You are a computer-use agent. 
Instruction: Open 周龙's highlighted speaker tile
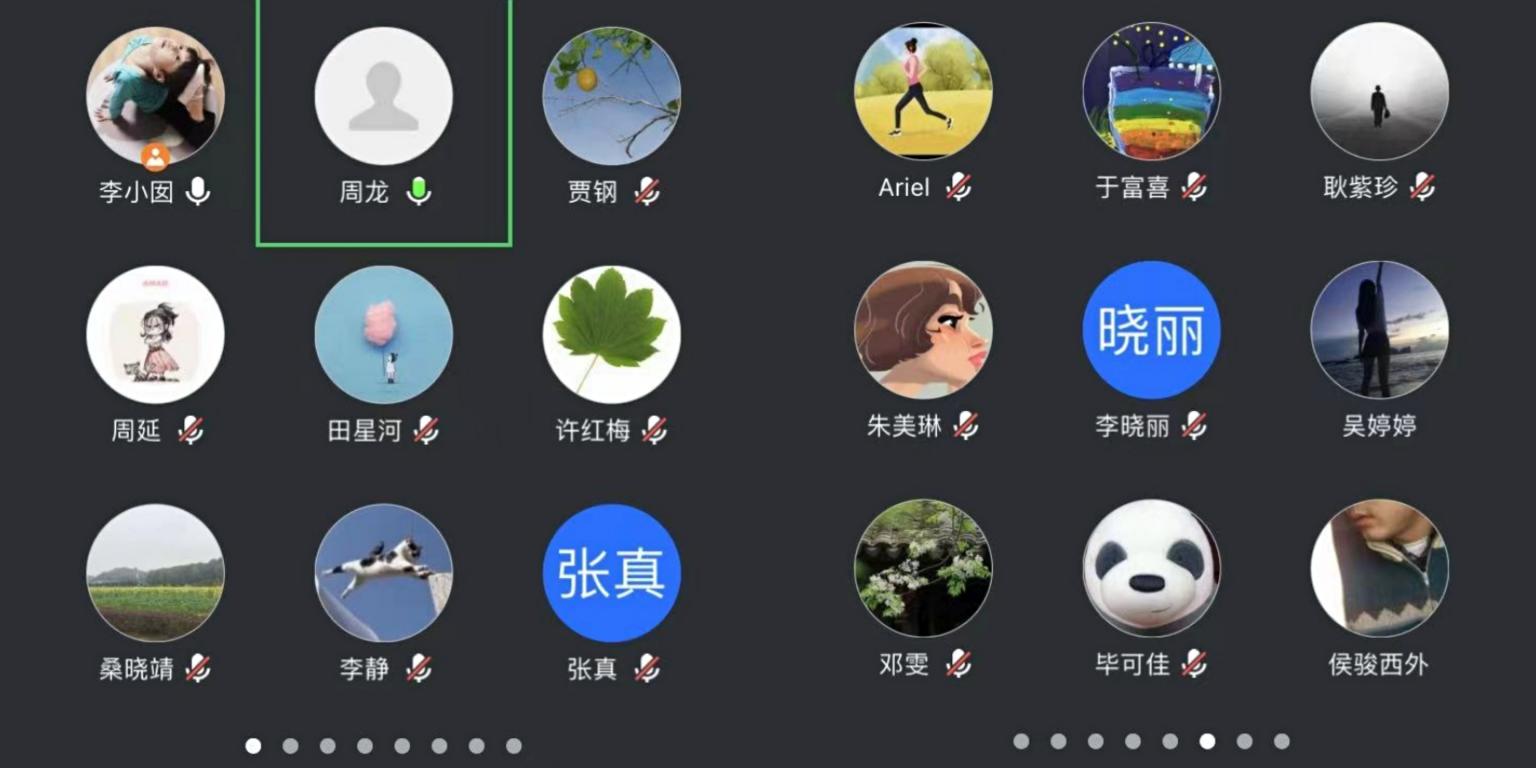point(384,97)
